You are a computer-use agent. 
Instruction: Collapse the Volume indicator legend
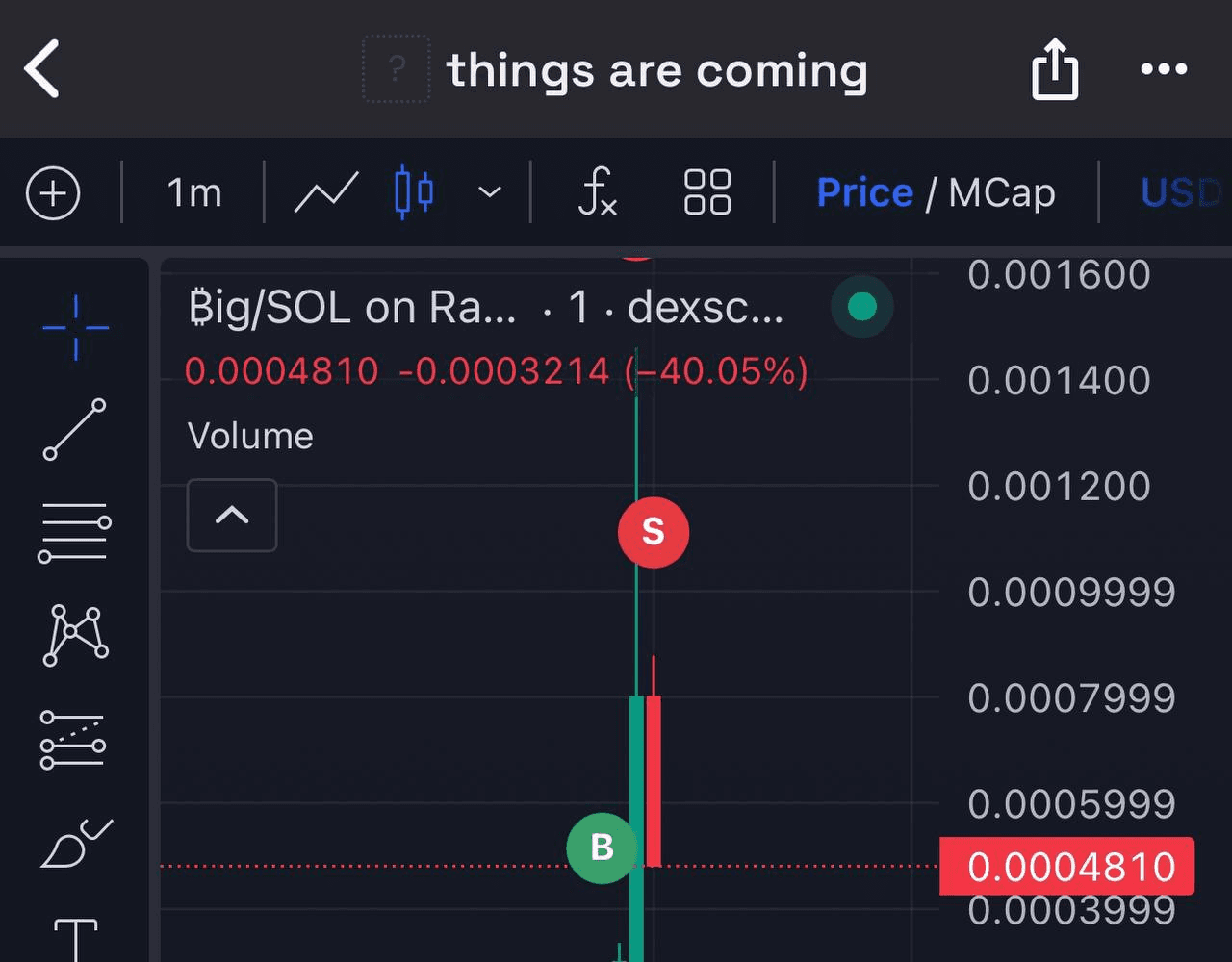click(232, 516)
